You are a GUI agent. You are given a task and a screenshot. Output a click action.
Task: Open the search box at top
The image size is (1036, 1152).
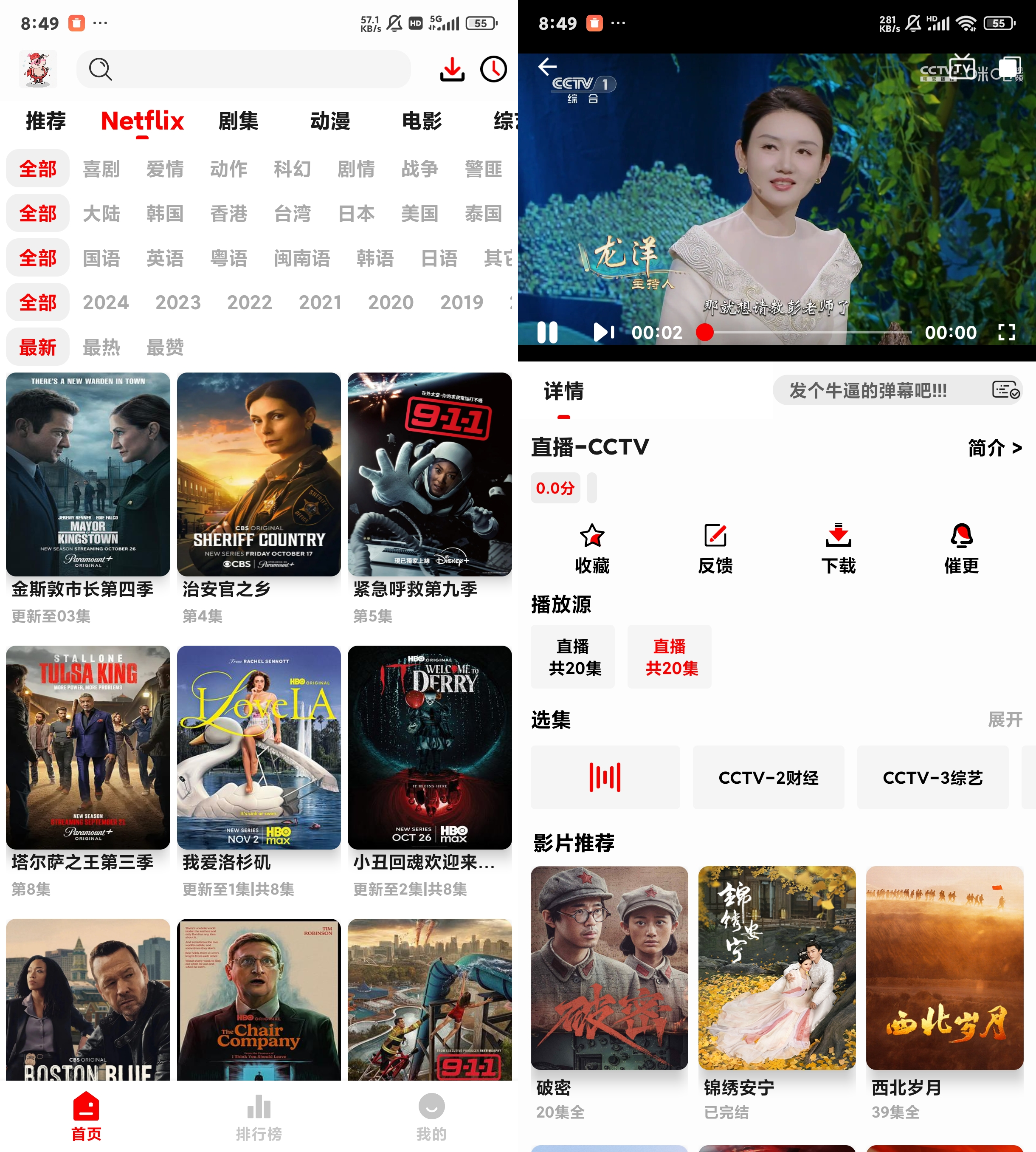tap(244, 70)
